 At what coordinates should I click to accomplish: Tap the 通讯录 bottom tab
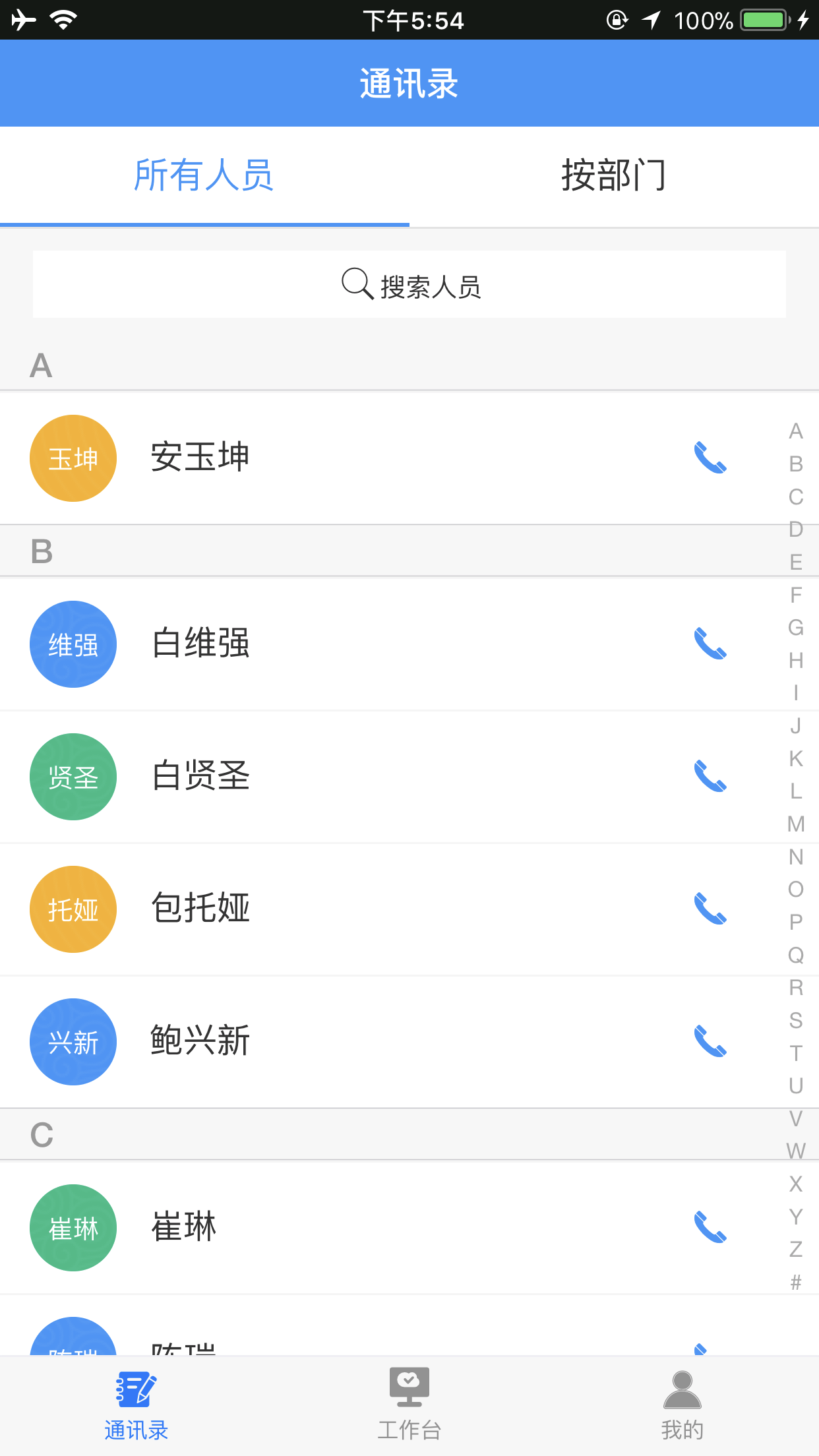click(136, 1405)
